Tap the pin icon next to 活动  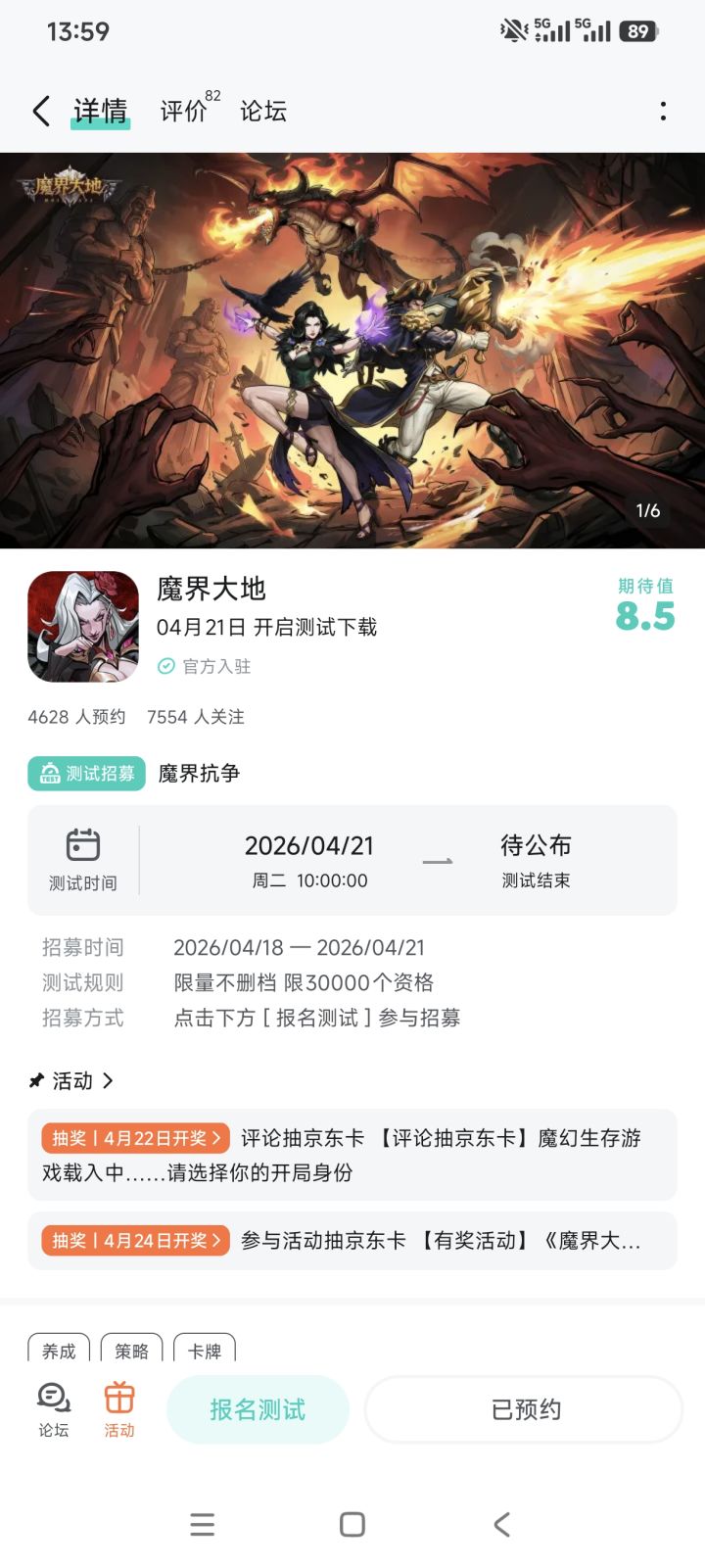(x=34, y=1080)
